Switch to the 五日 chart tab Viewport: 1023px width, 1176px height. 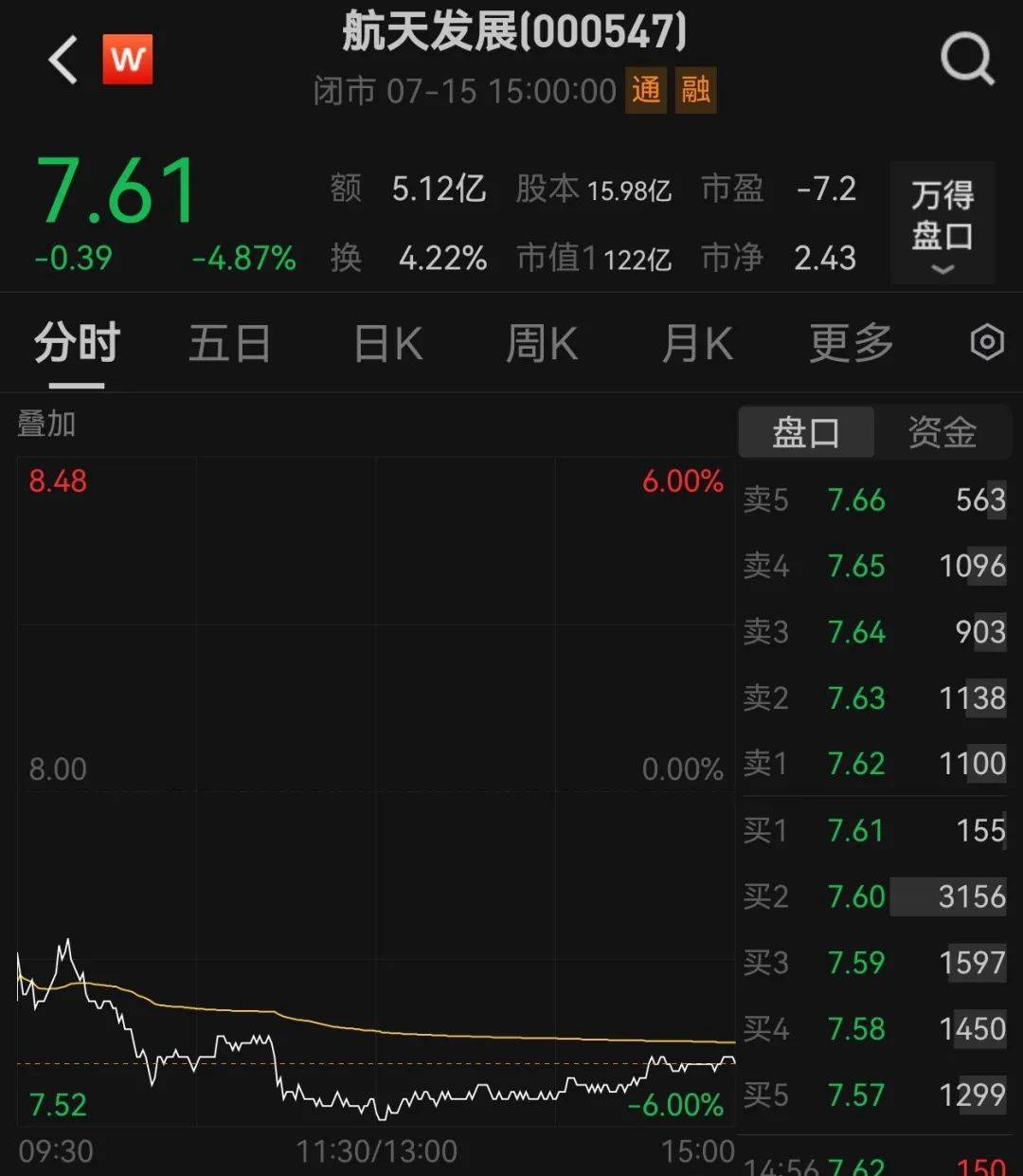[229, 343]
